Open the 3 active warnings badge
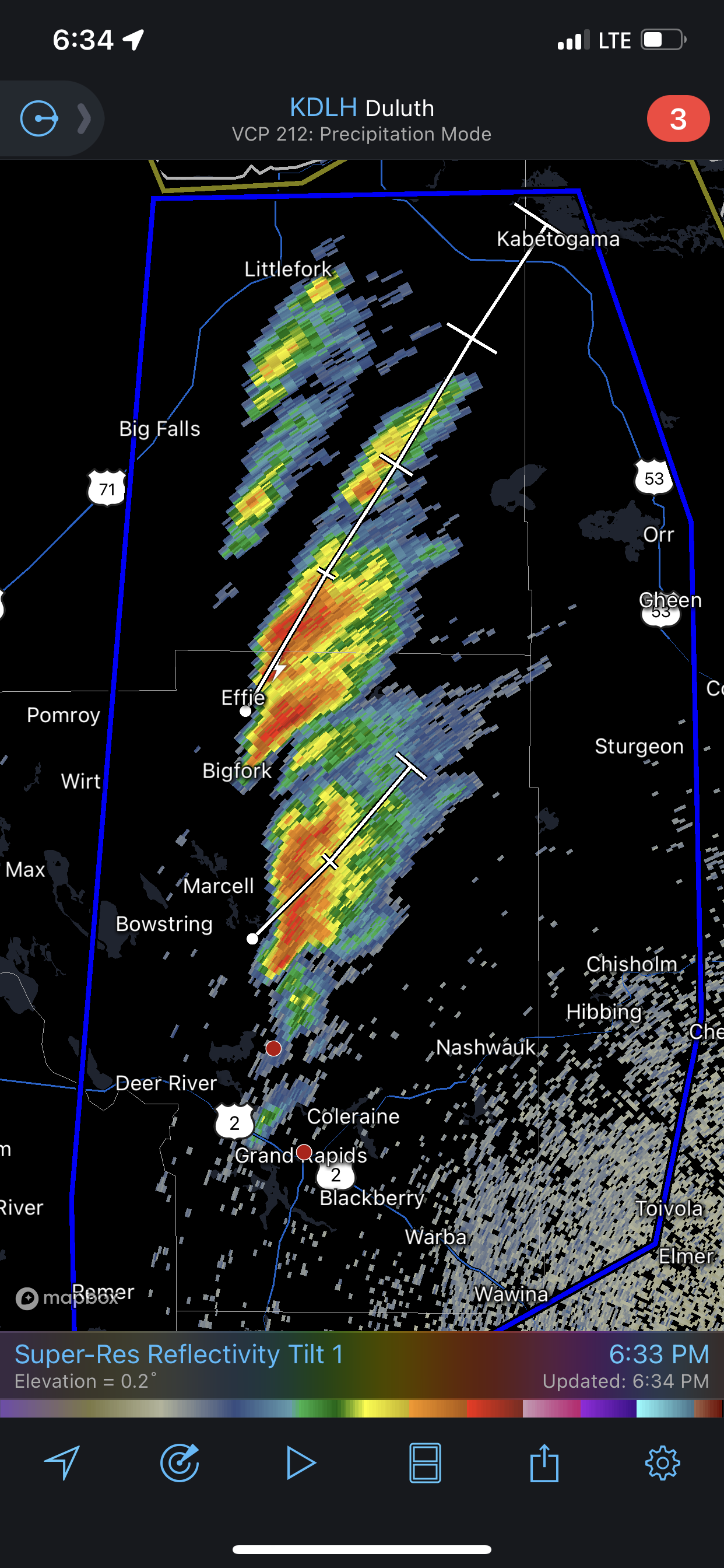The height and width of the screenshot is (1568, 724). (678, 118)
